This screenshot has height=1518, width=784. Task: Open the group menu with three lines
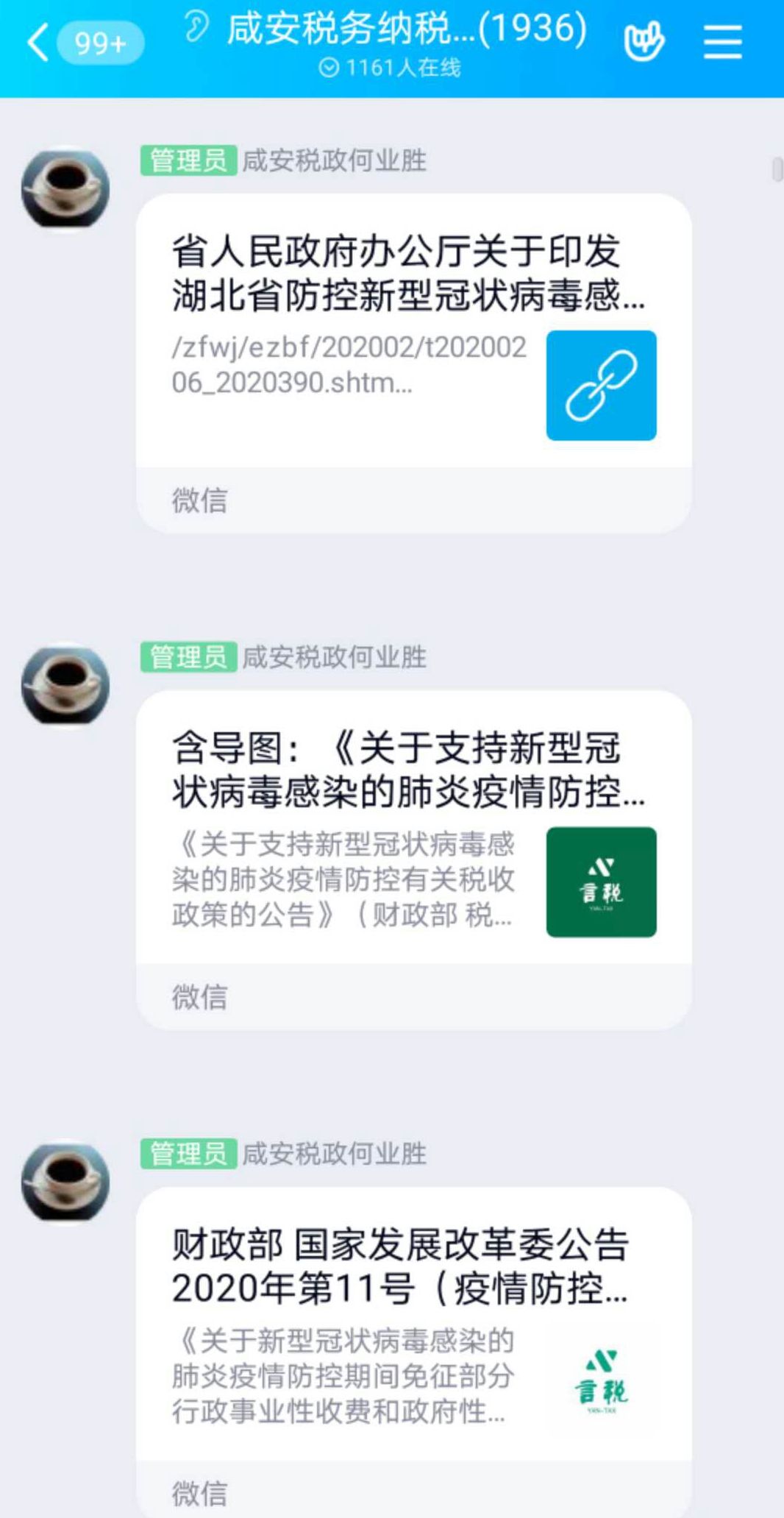point(722,42)
